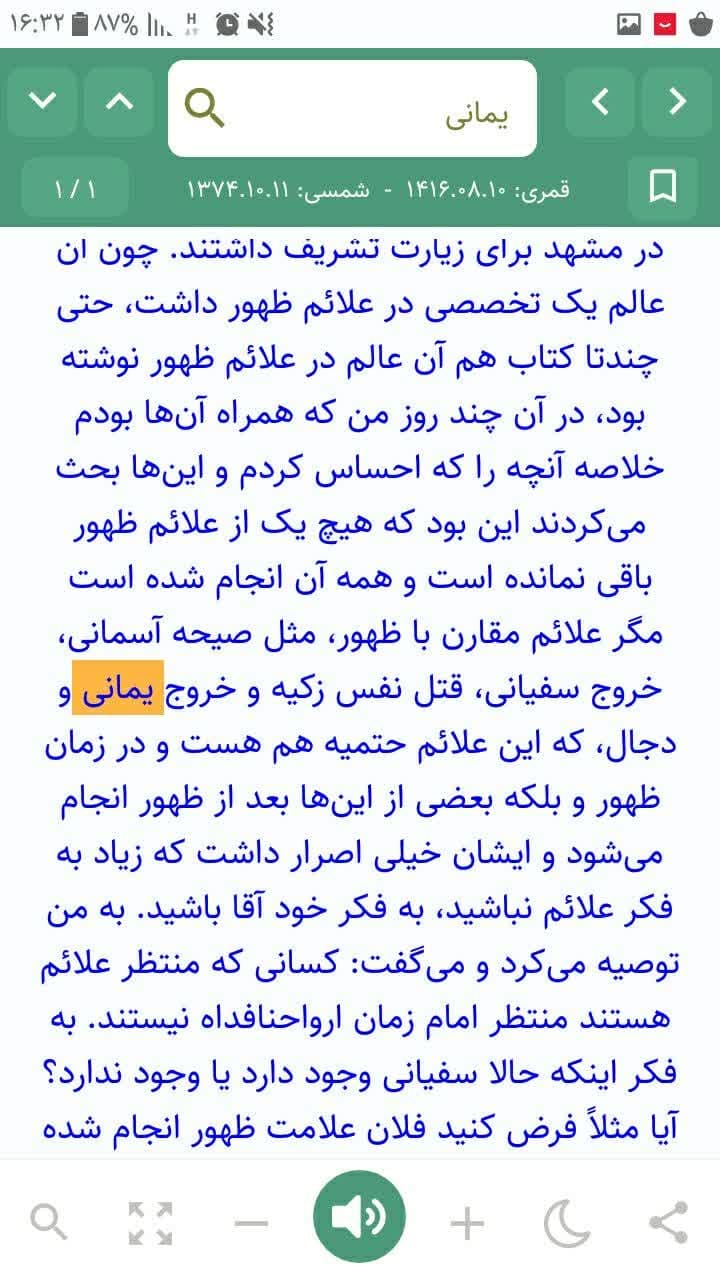Share this text
The width and height of the screenshot is (720, 1280).
coord(668,1222)
